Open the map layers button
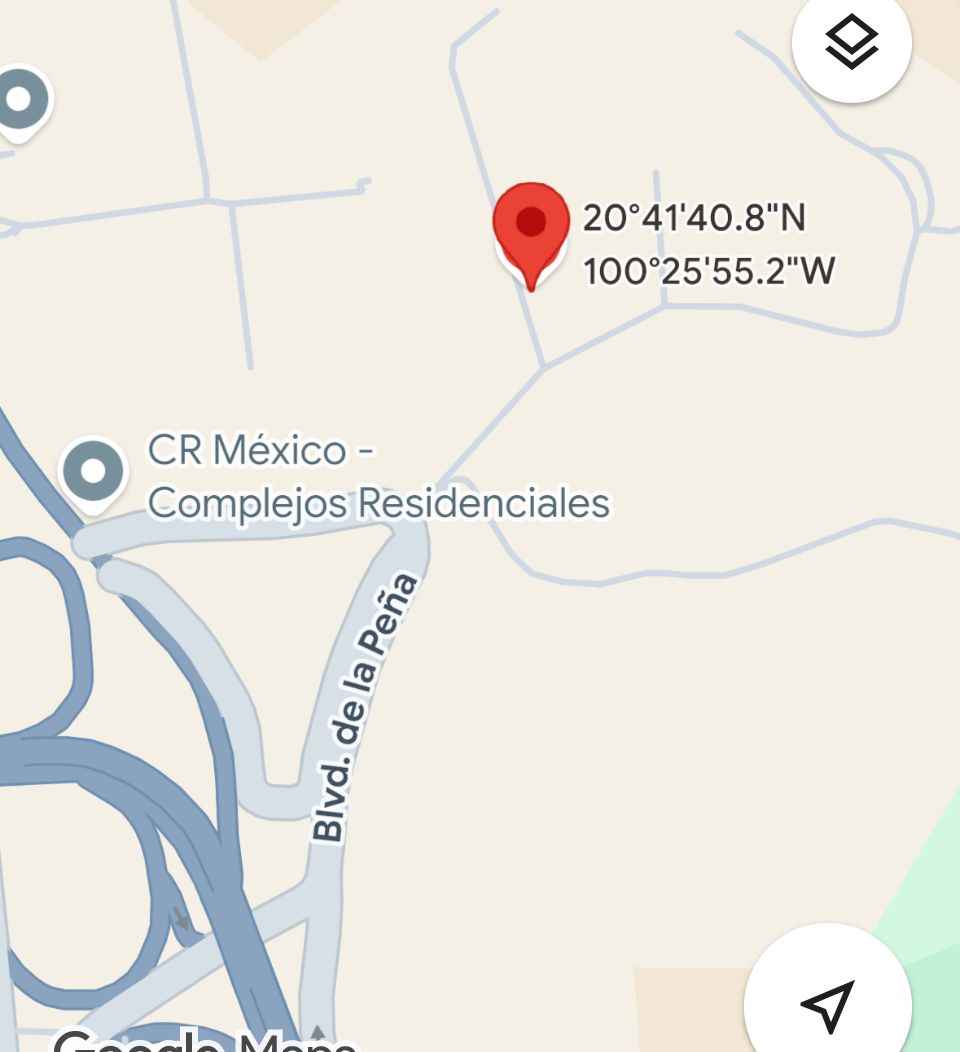Image resolution: width=960 pixels, height=1052 pixels. [851, 42]
